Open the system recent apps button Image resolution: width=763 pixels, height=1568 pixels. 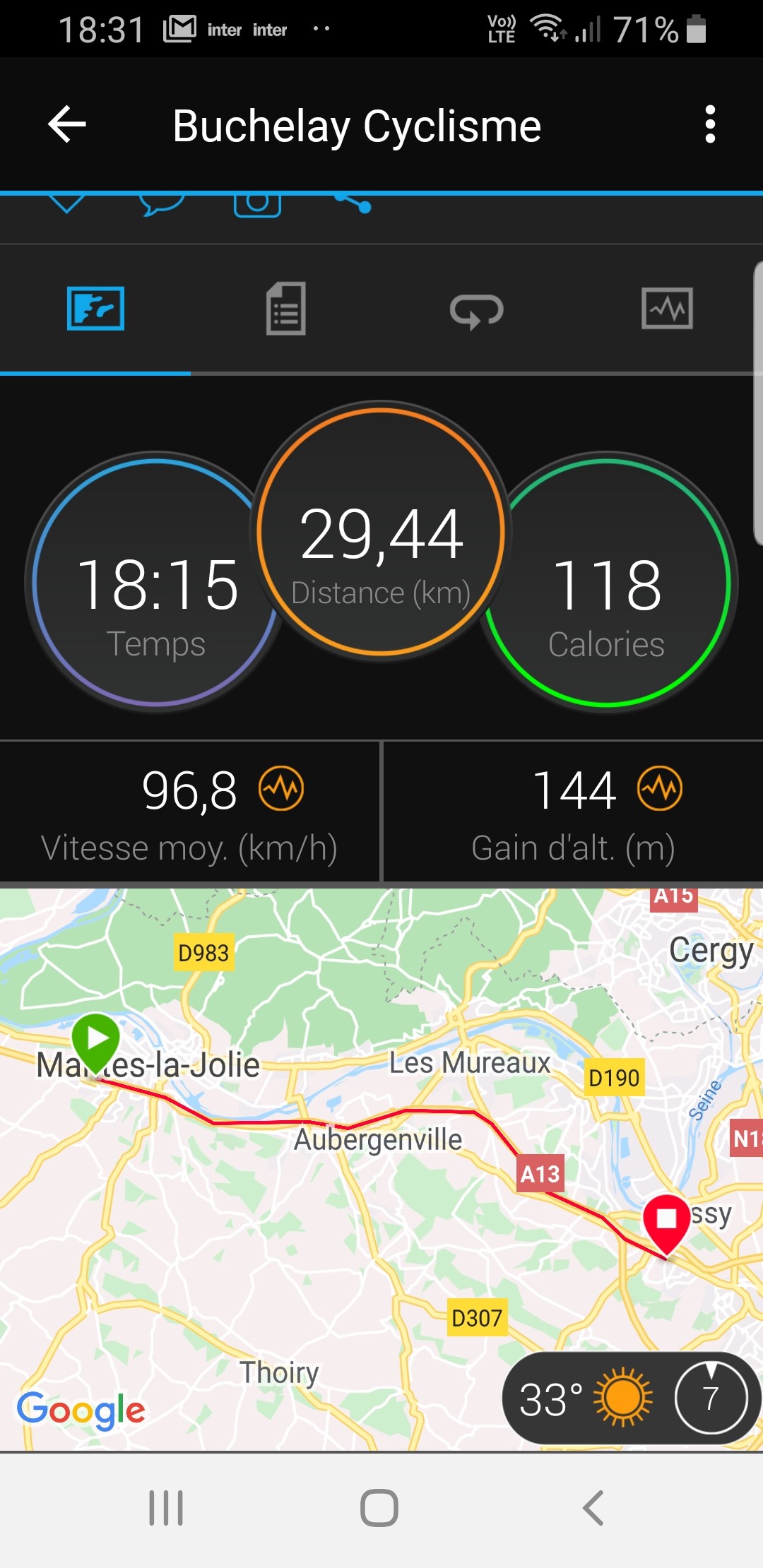[x=166, y=1508]
